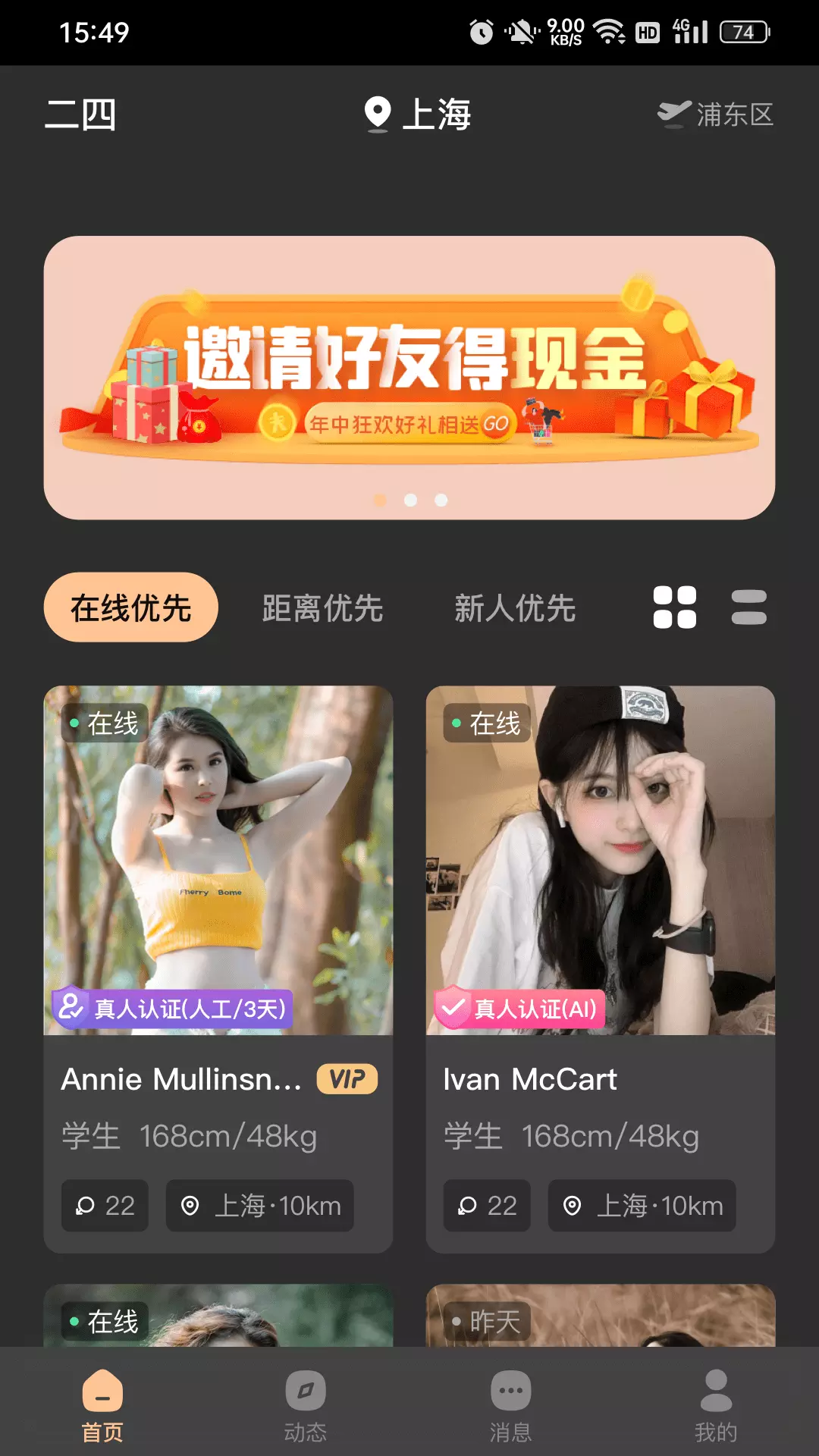This screenshot has width=819, height=1456.
Task: Open the 上海 city location selector
Action: 417,115
